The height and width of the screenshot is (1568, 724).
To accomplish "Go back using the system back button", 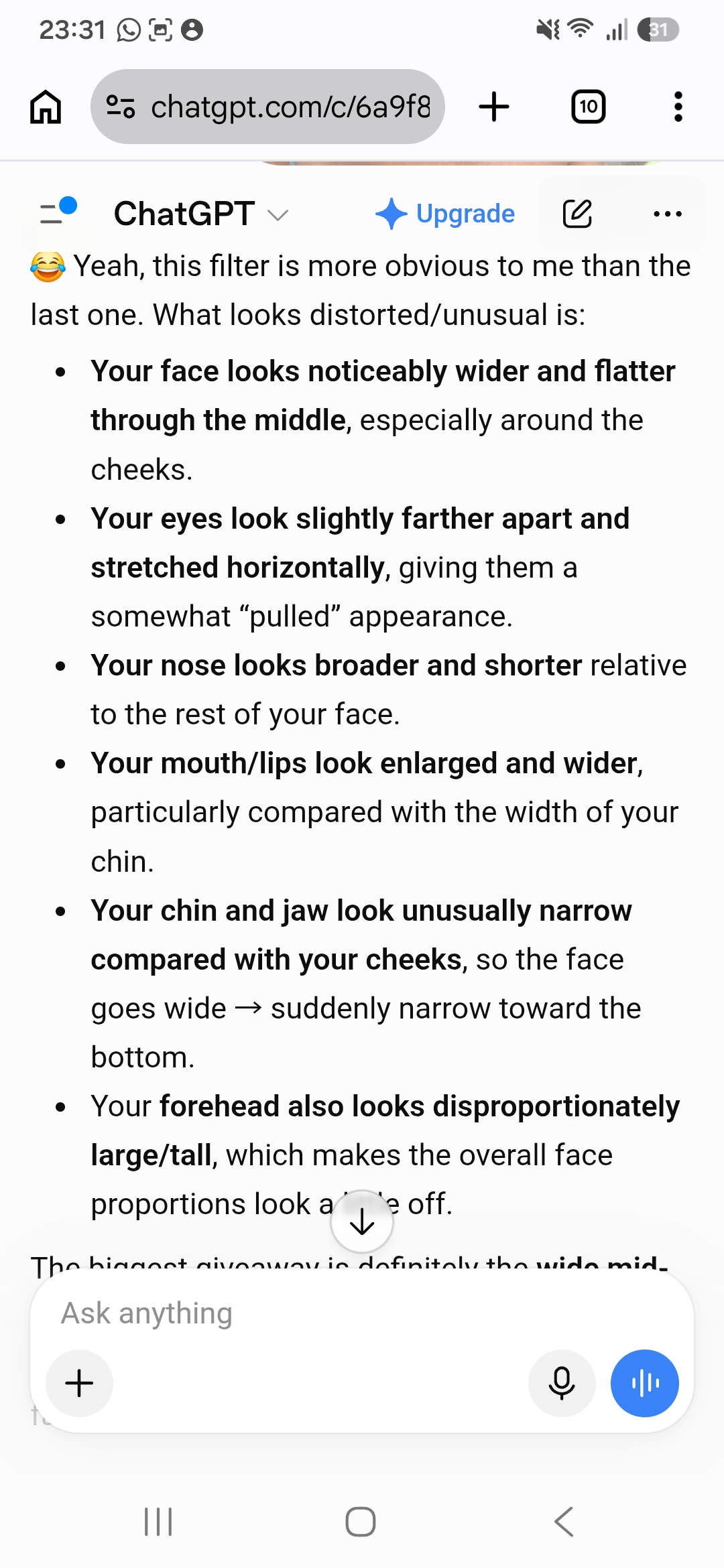I will click(564, 1521).
